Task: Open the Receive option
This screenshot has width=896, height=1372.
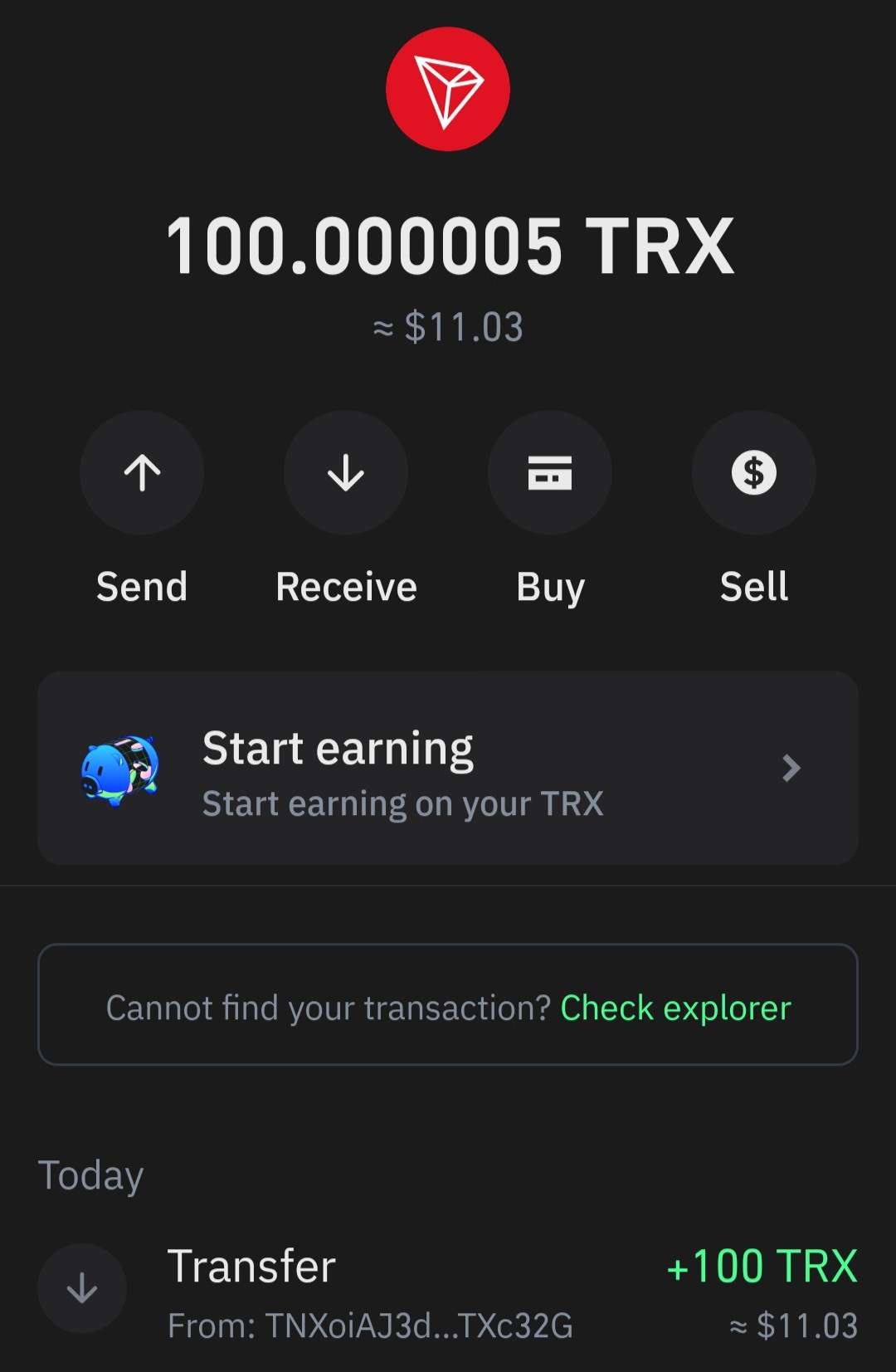Action: coord(346,473)
